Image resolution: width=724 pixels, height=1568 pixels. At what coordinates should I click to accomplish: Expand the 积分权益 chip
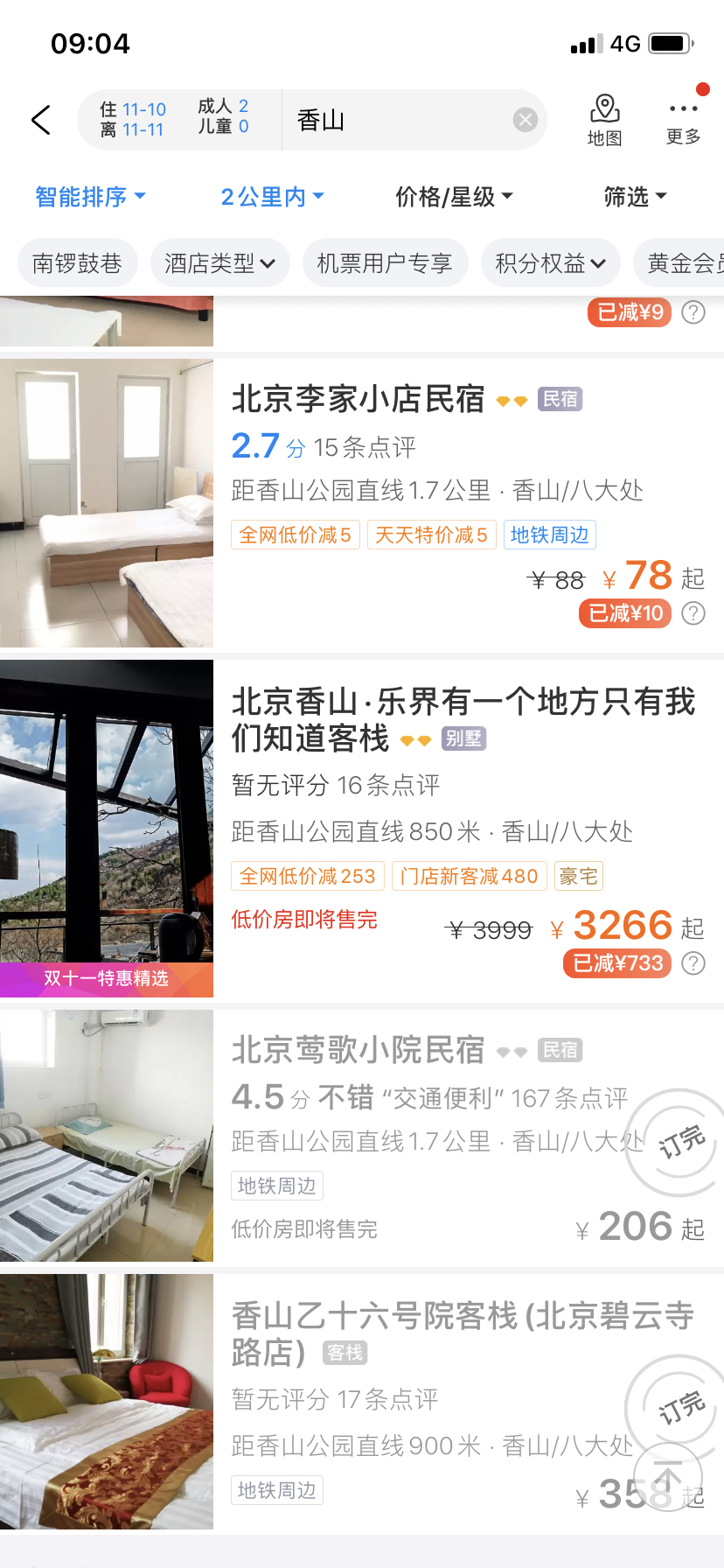[x=550, y=263]
